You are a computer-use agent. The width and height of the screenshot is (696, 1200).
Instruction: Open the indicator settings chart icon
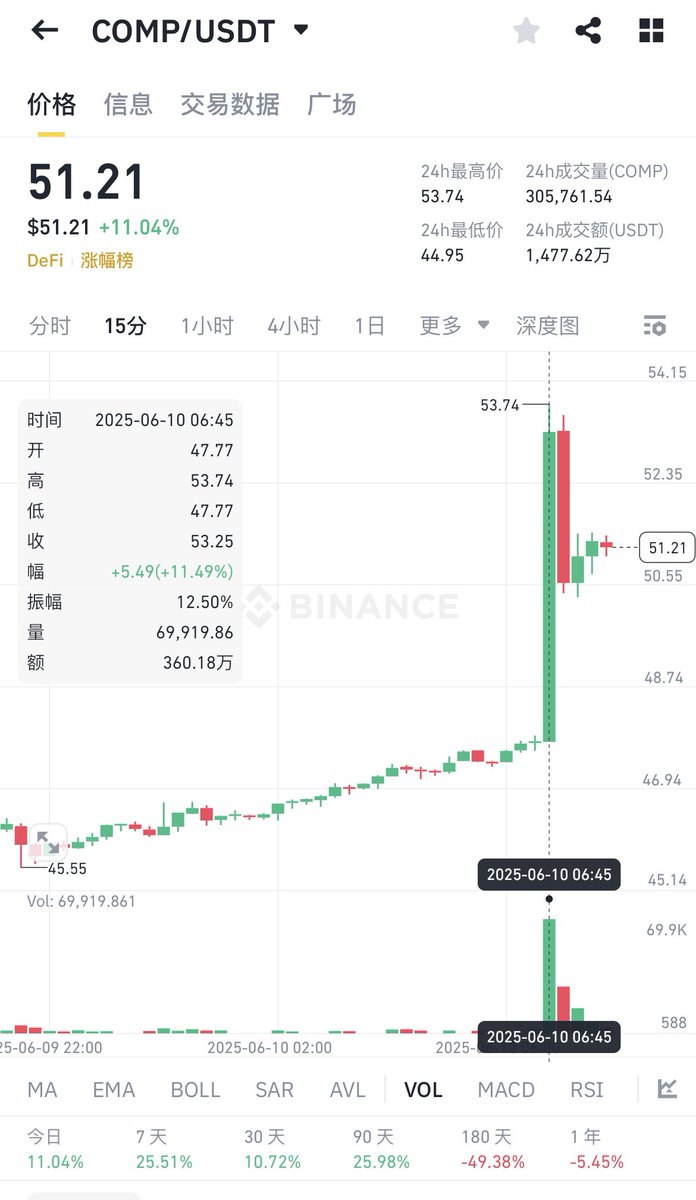(667, 1089)
